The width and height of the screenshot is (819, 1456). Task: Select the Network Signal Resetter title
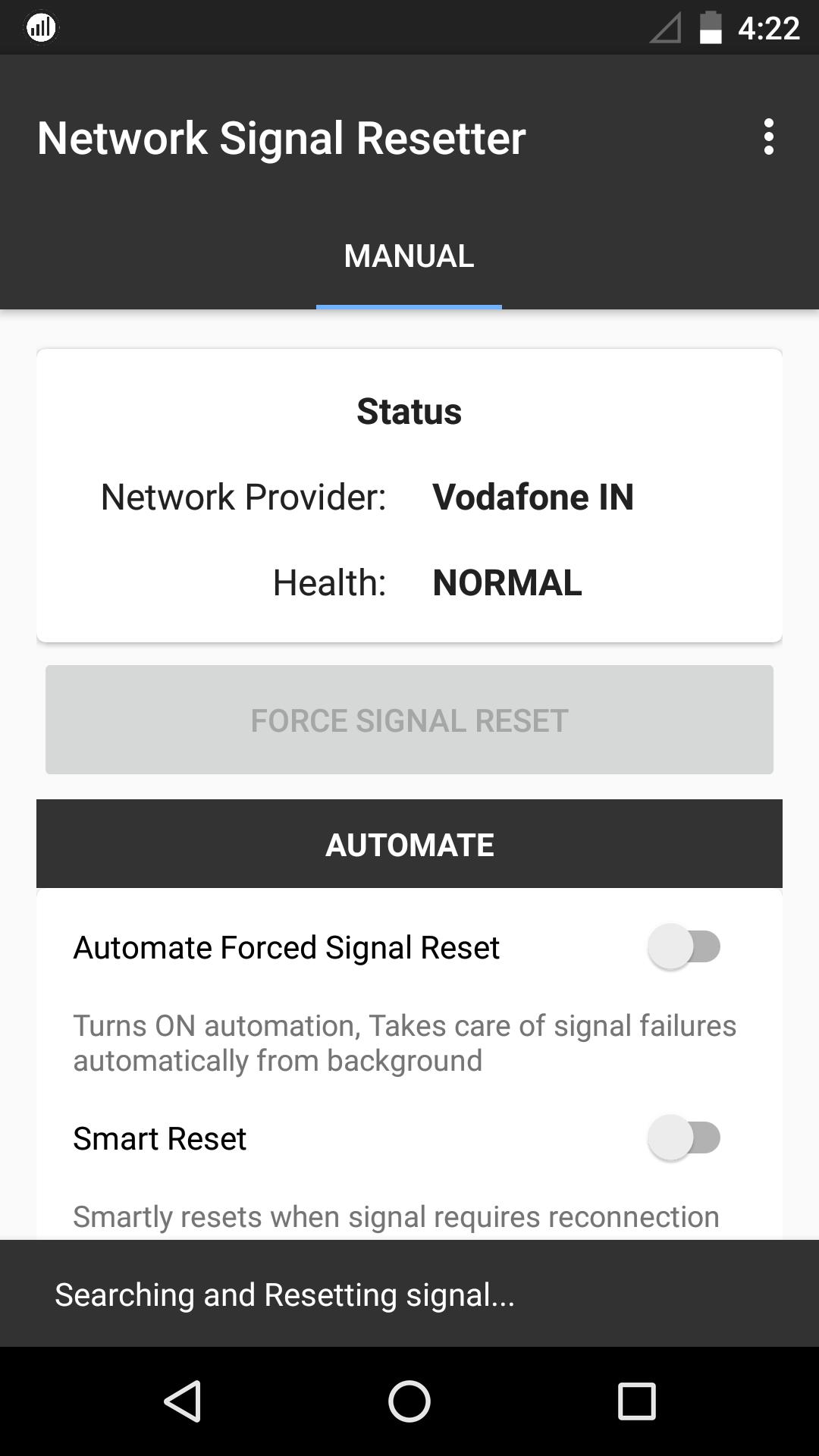[281, 138]
